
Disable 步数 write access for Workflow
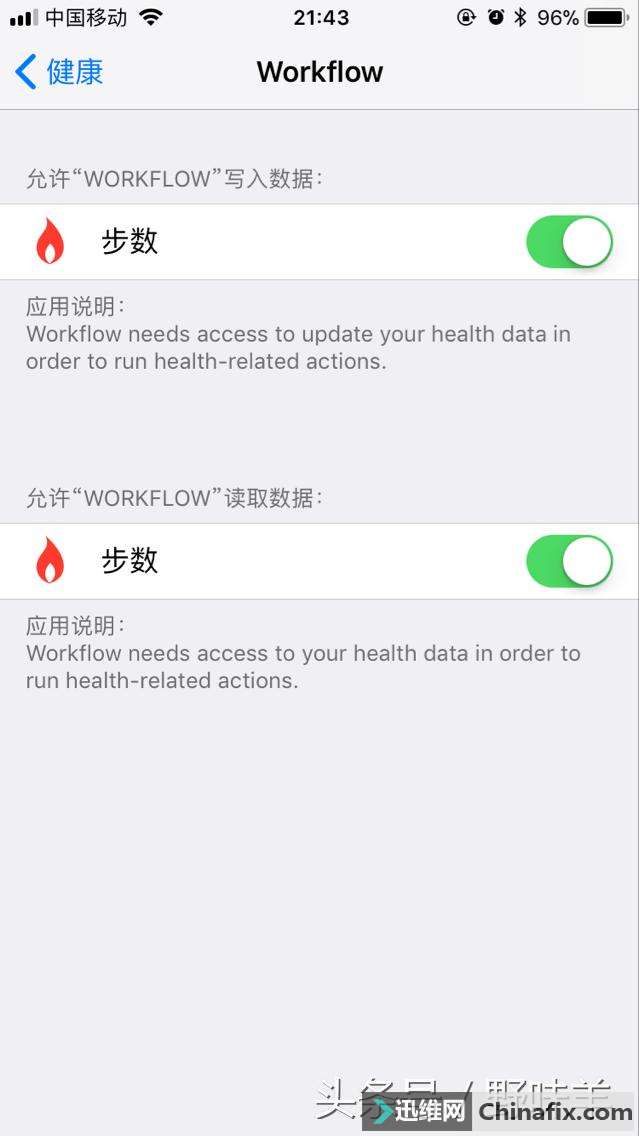569,242
